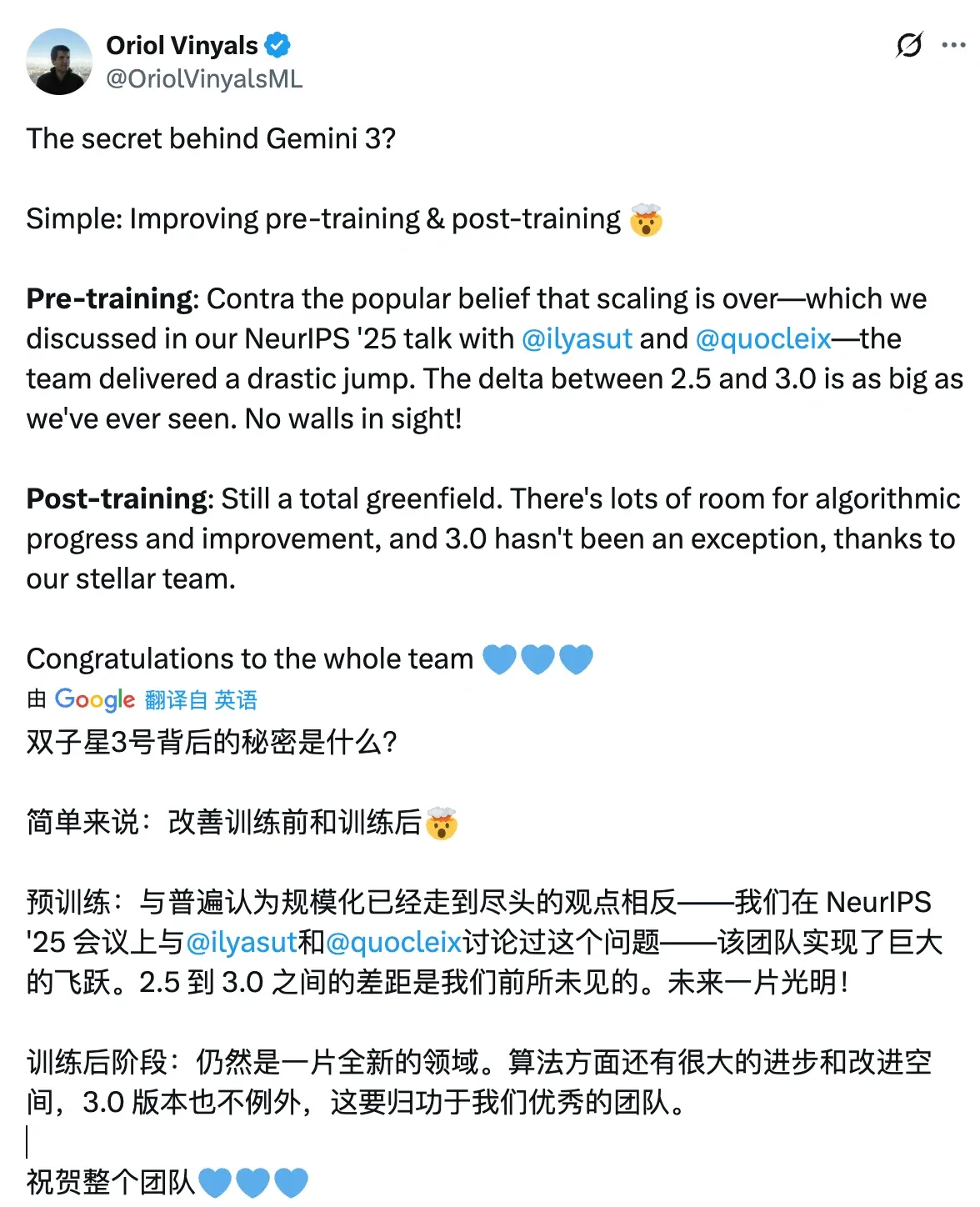Open @quocleix mention in the English text

[x=763, y=338]
